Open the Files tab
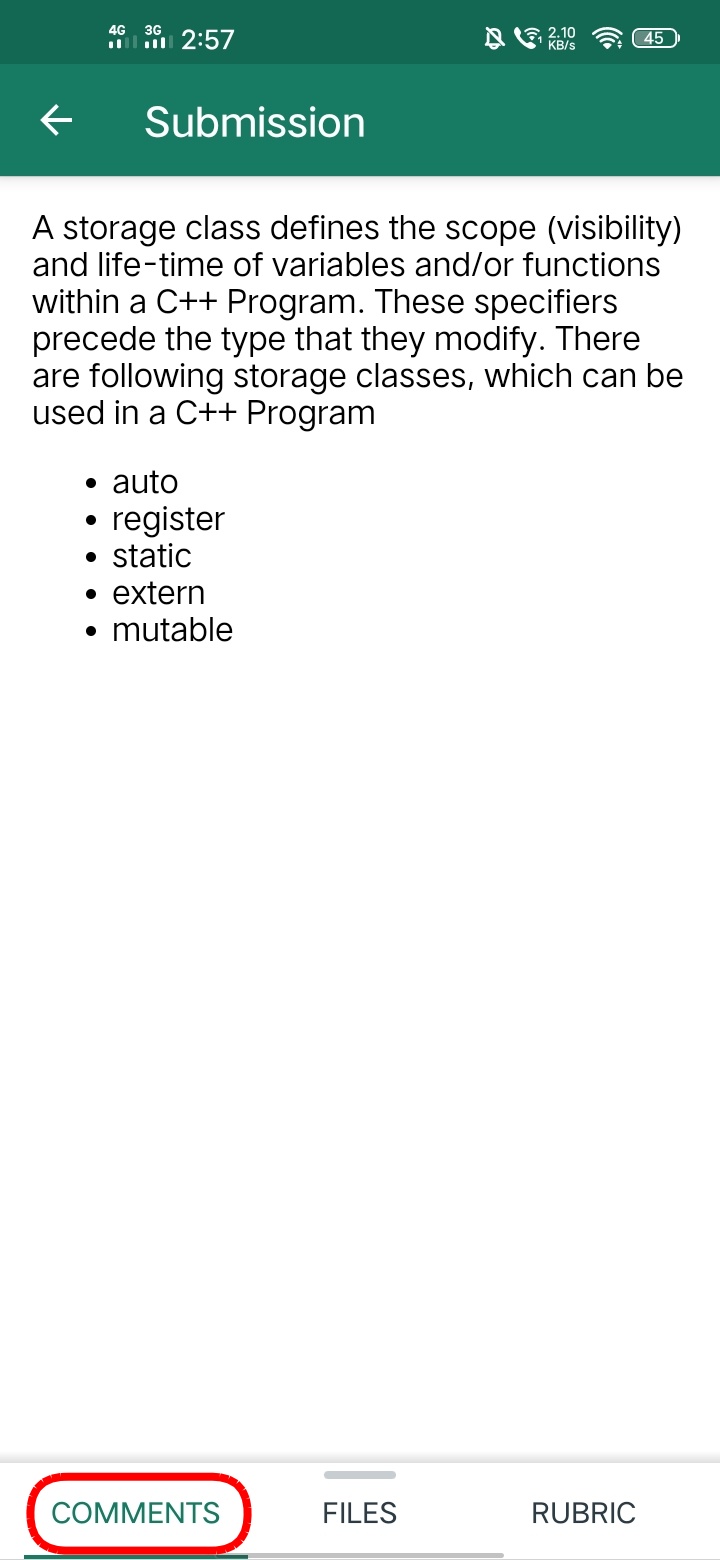Screen dimensions: 720x1560 point(360,1512)
